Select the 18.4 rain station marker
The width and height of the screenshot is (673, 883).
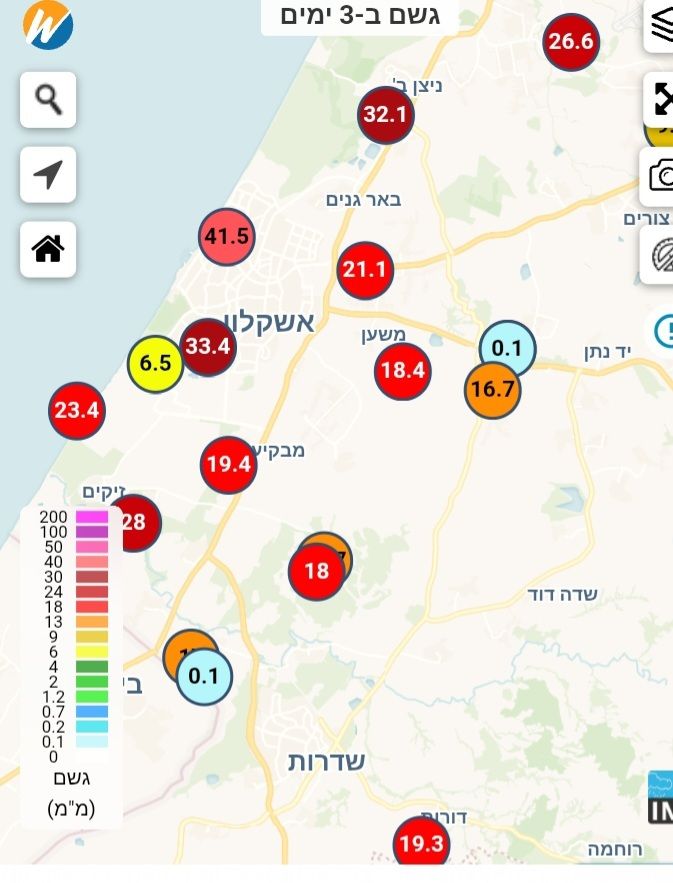point(403,371)
